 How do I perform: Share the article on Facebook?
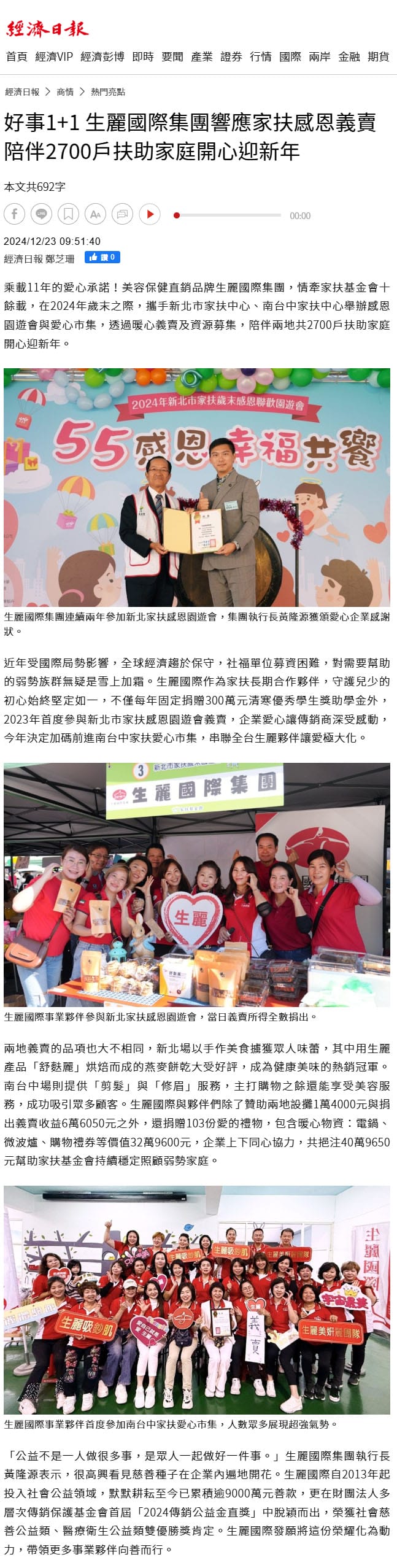pos(15,214)
